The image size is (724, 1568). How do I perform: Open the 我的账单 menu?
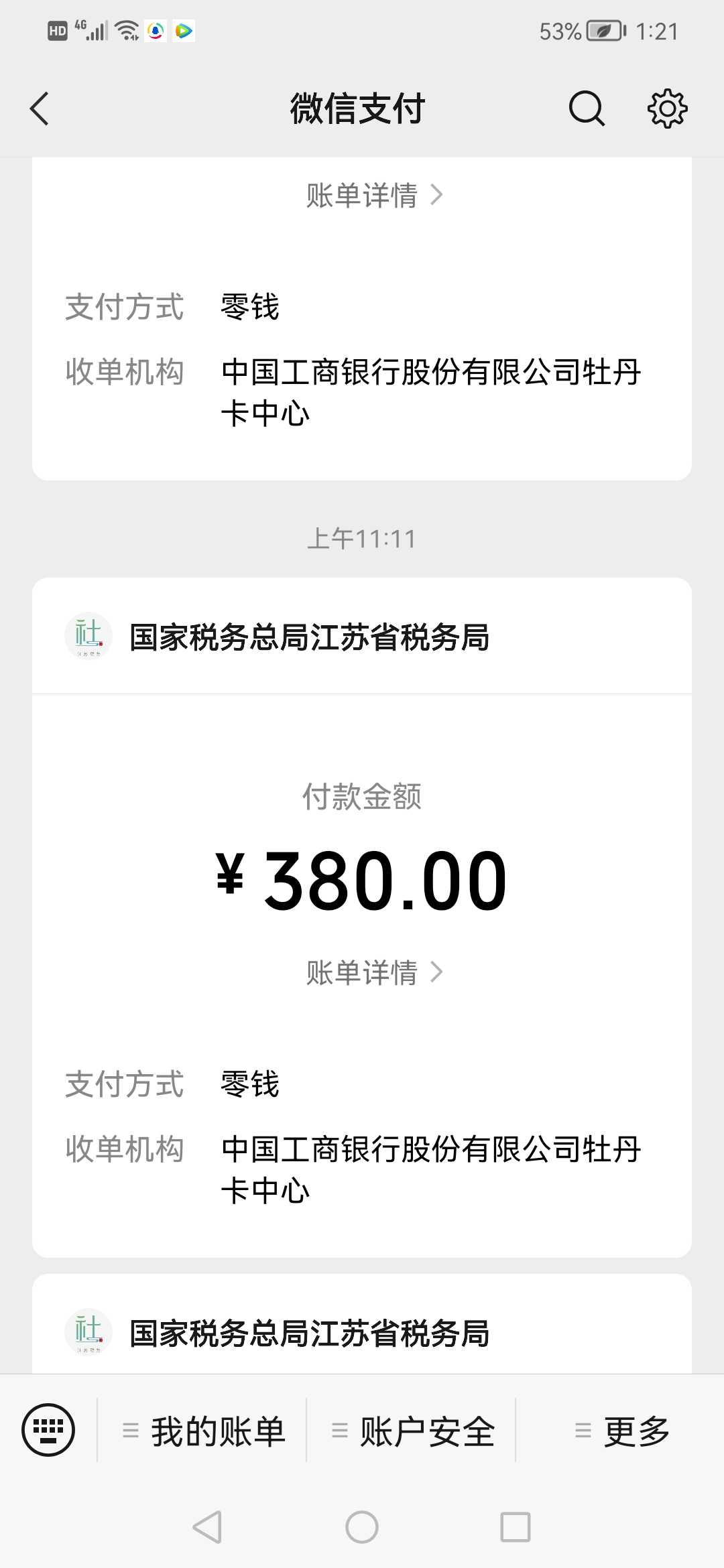[204, 1431]
